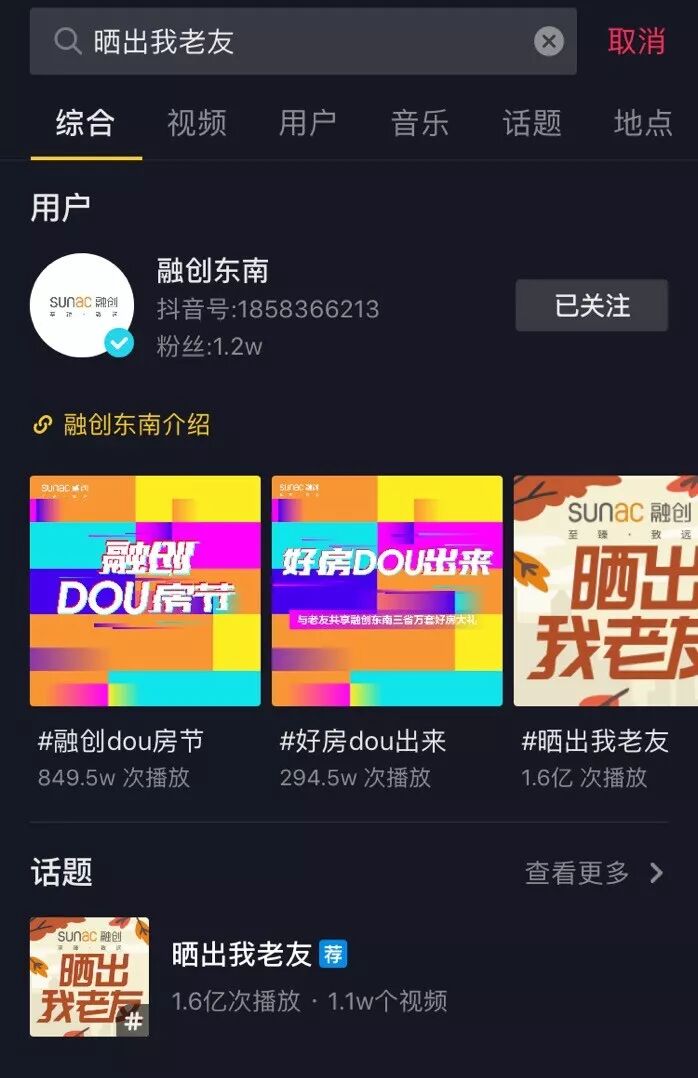This screenshot has height=1078, width=698.
Task: Select the 话题 tab
Action: 532,123
